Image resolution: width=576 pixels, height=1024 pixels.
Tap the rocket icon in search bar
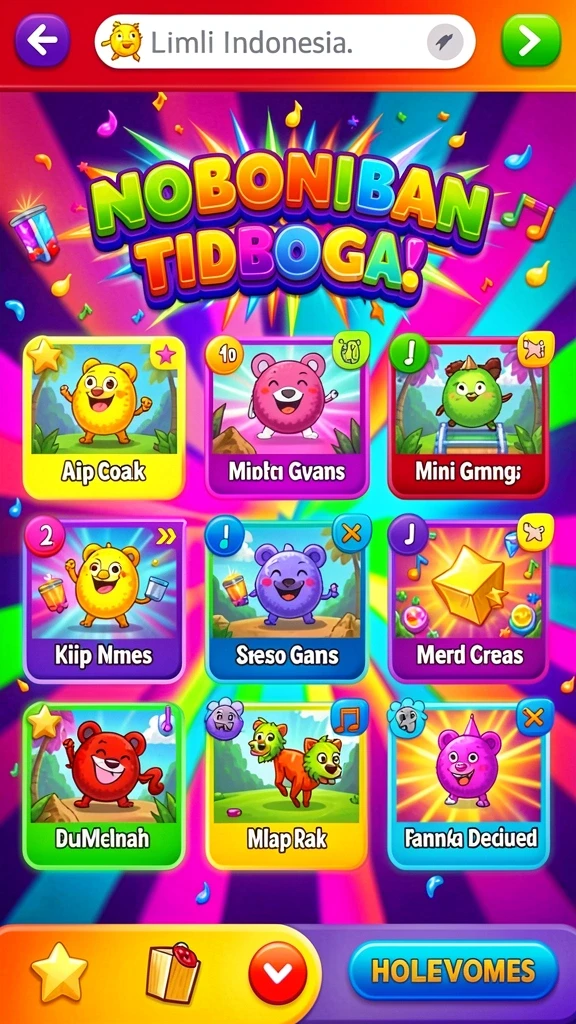[445, 43]
